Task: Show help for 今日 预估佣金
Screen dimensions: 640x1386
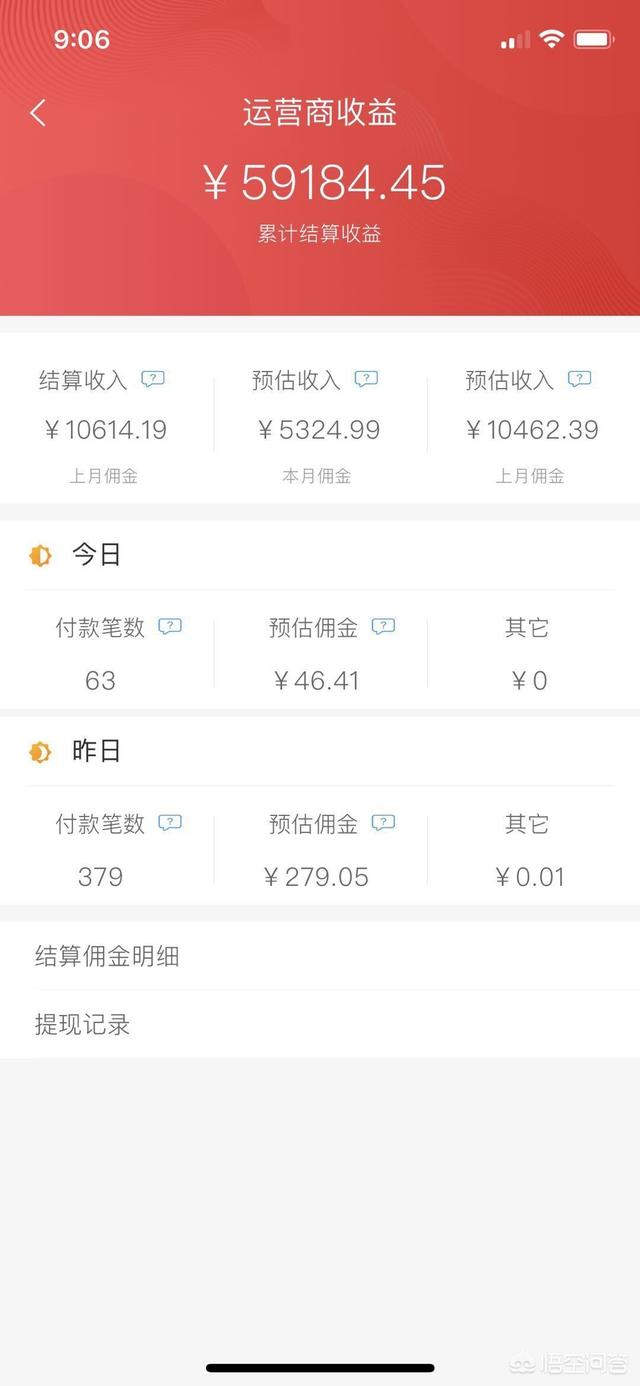Action: (383, 627)
